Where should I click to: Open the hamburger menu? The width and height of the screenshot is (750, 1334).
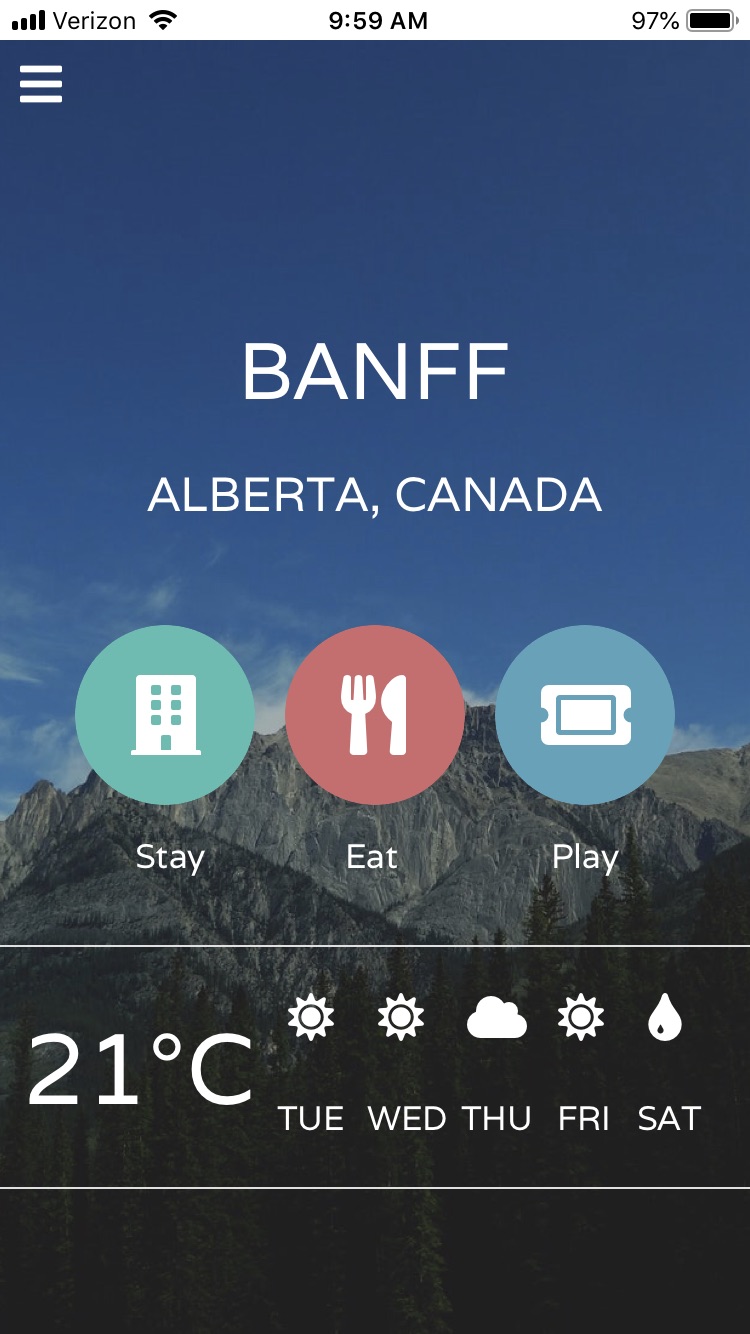[41, 84]
